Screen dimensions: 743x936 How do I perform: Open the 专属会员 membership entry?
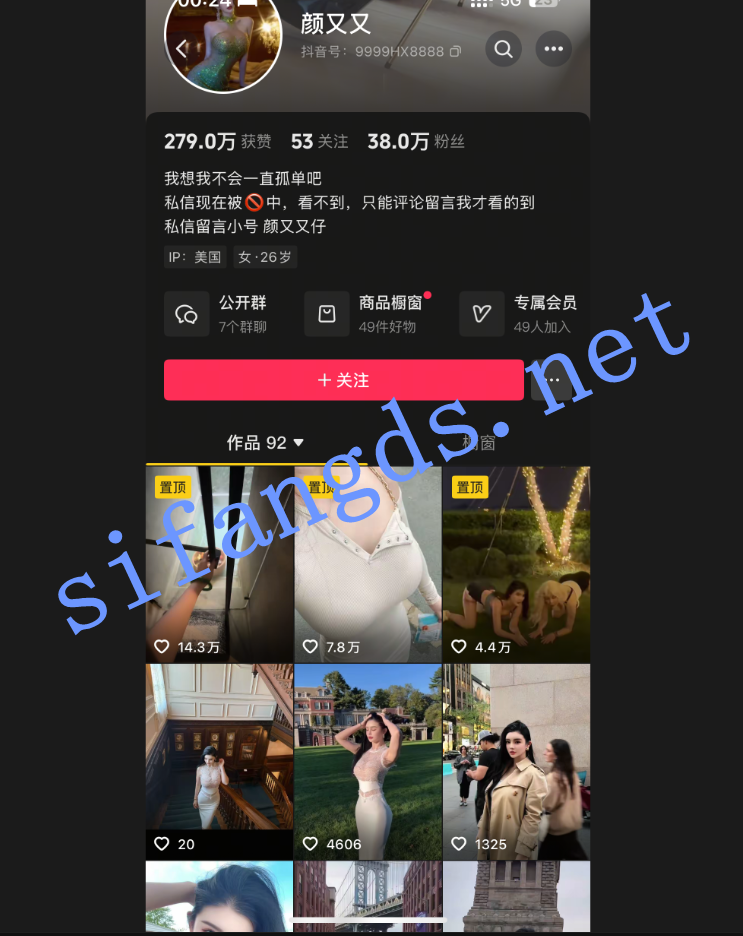click(519, 314)
